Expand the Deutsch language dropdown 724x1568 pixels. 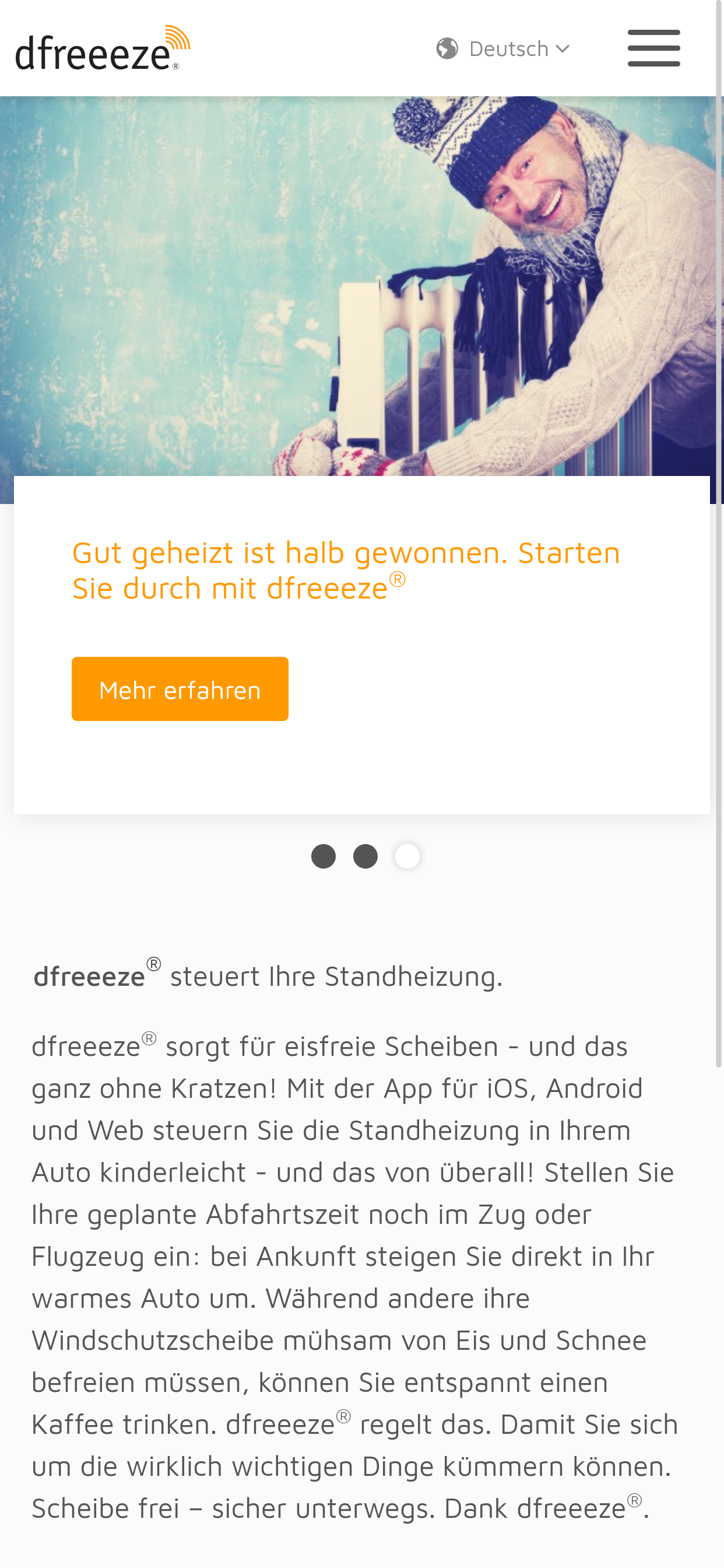coord(503,48)
